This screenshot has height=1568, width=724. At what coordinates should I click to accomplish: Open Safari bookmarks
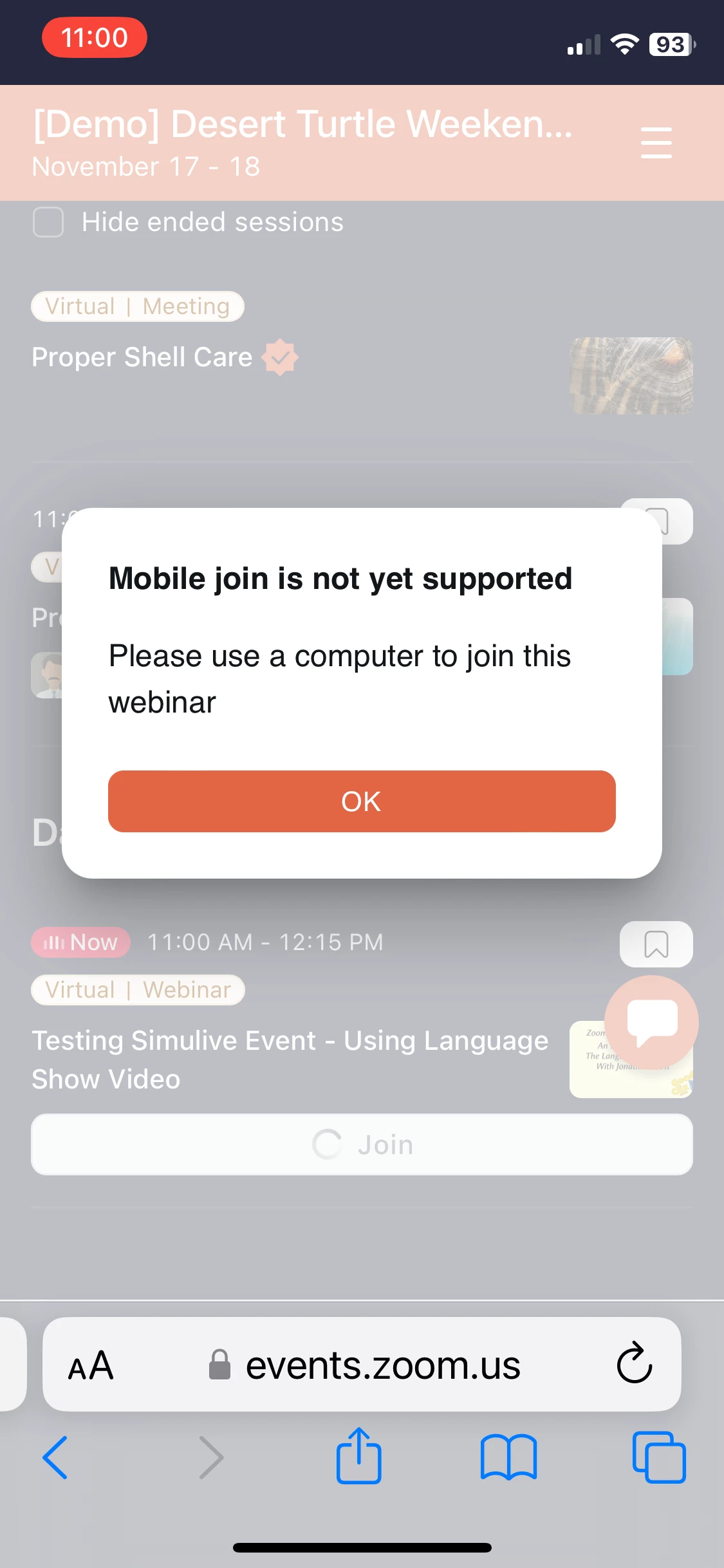tap(508, 1457)
